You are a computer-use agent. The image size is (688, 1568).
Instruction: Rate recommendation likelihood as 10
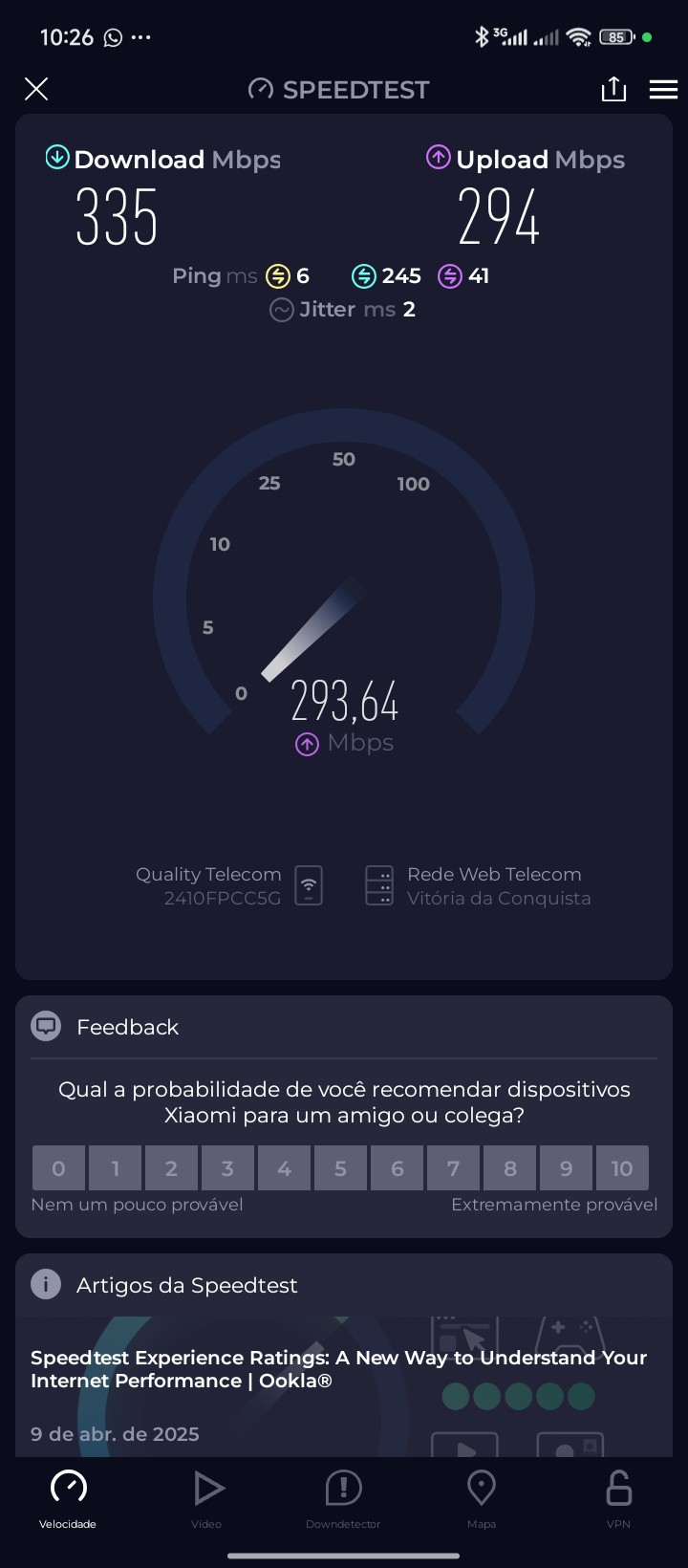[x=622, y=1168]
